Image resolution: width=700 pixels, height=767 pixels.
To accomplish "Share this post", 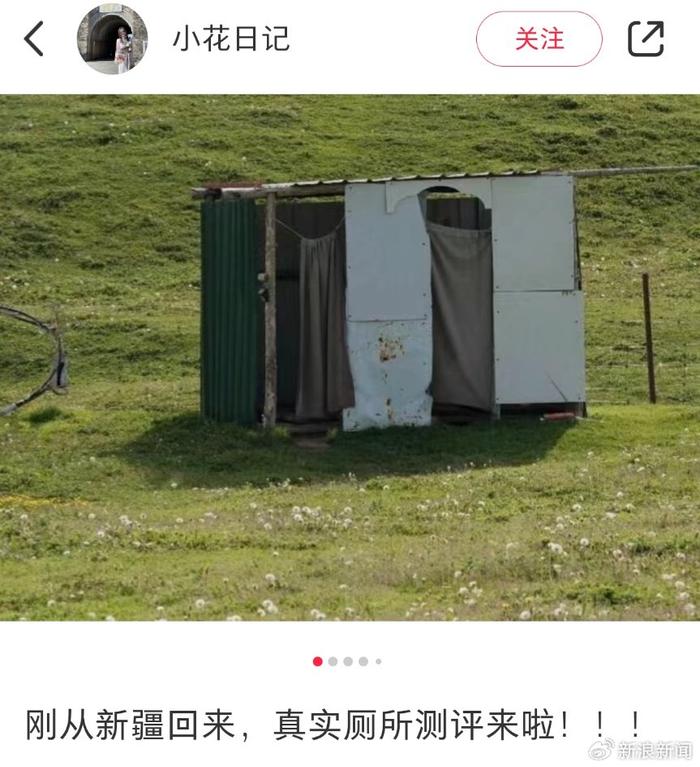I will point(646,39).
